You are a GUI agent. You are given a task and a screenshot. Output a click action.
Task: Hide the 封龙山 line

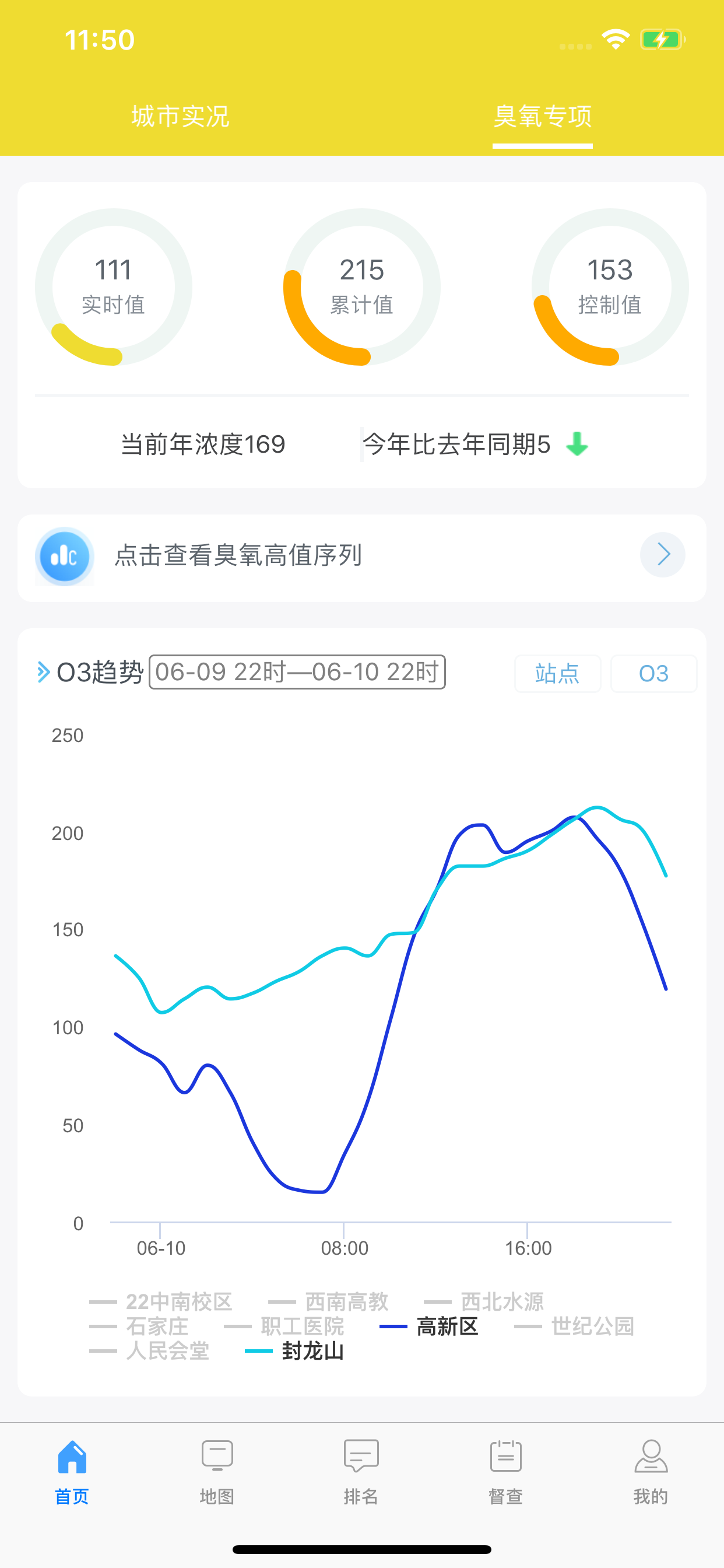point(294,1350)
